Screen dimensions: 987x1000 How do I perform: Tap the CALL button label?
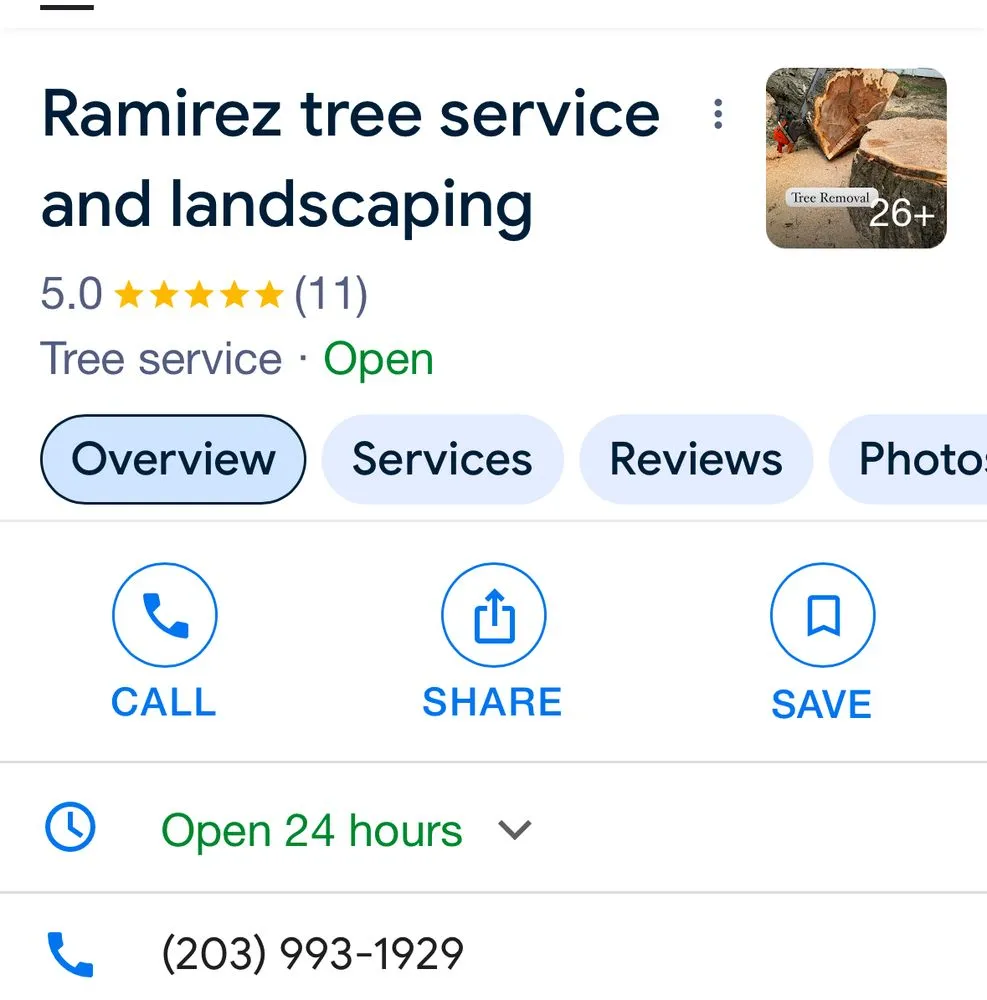pyautogui.click(x=164, y=702)
